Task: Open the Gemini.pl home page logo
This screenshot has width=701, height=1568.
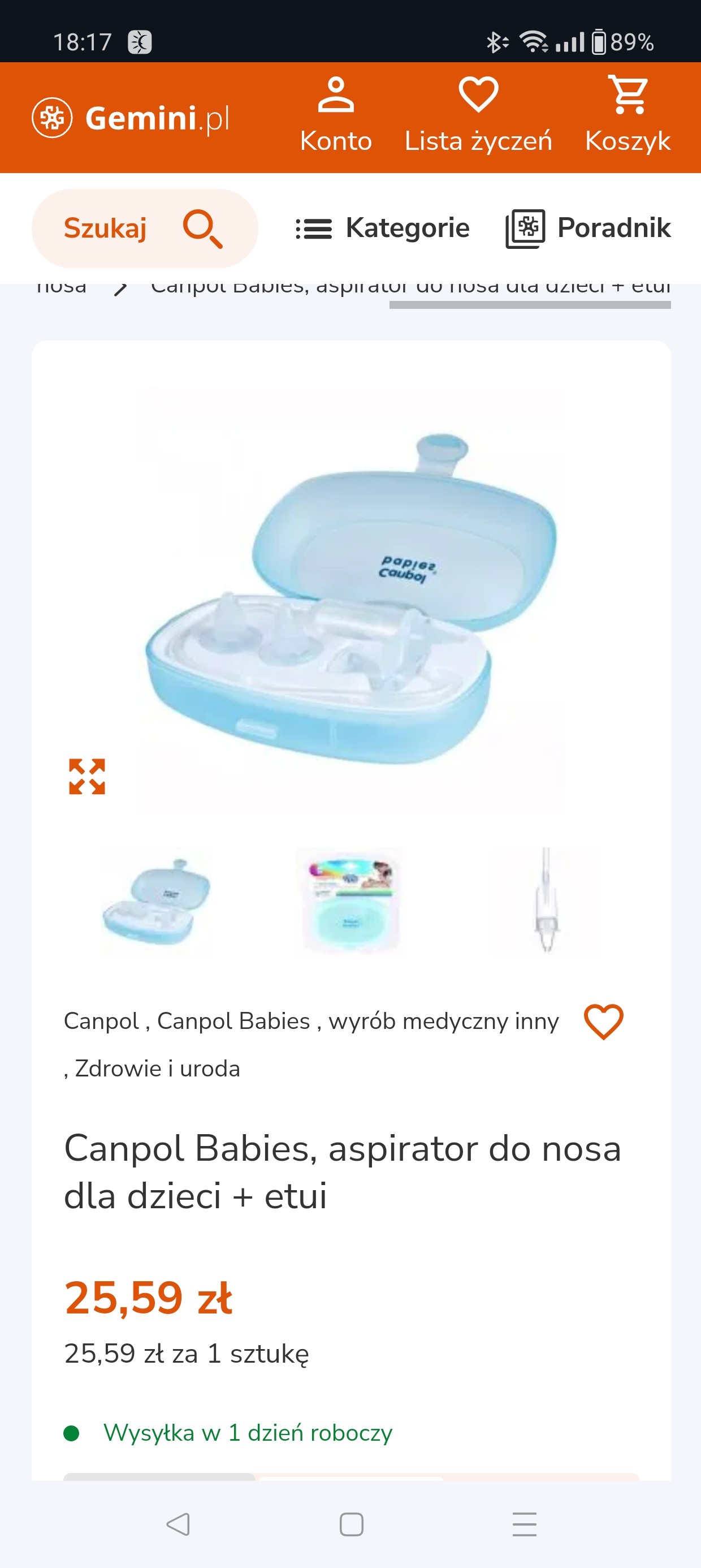Action: 131,118
